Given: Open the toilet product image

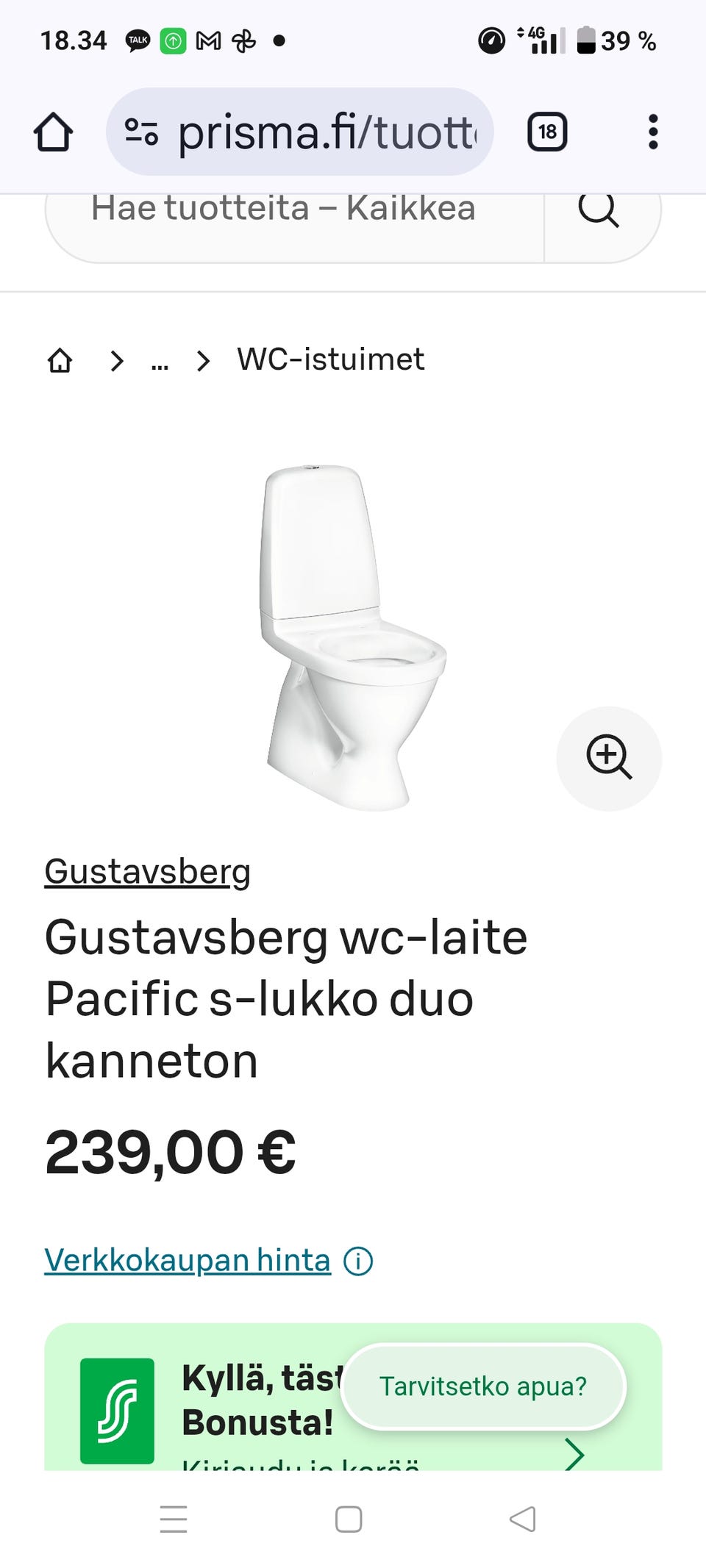Looking at the screenshot, I should tap(352, 638).
